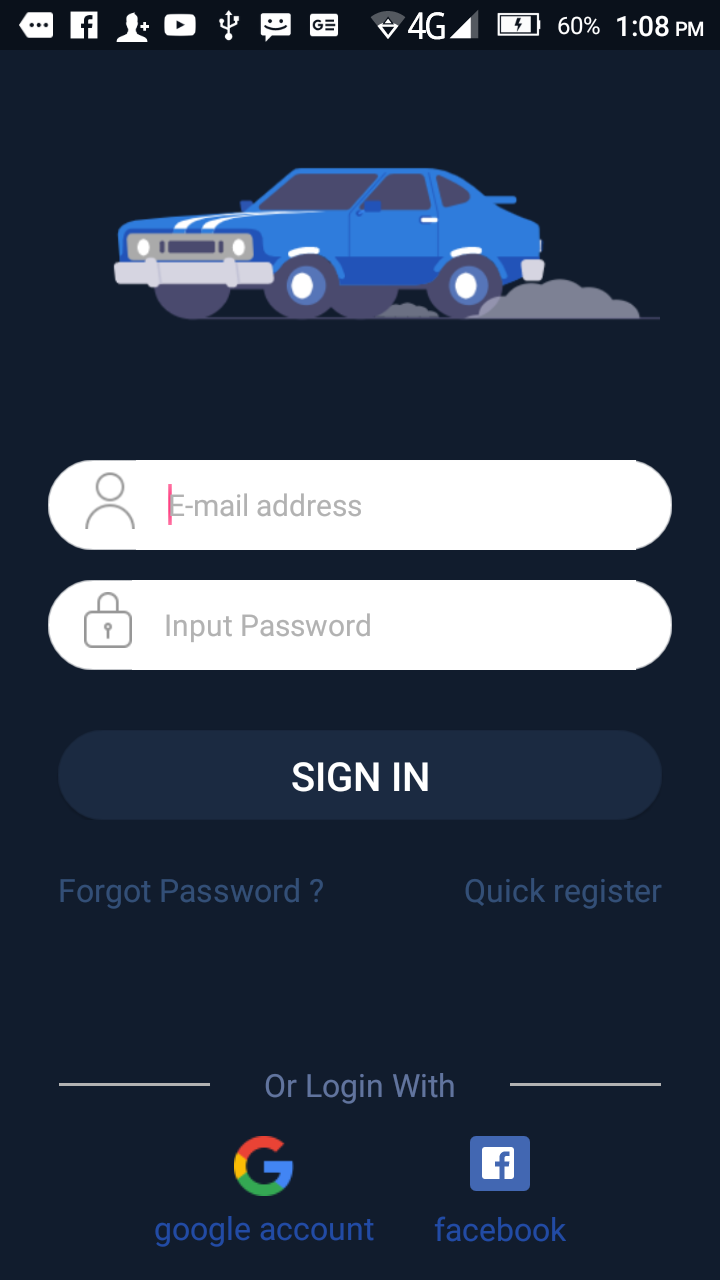Click the facebook label

(x=499, y=1229)
